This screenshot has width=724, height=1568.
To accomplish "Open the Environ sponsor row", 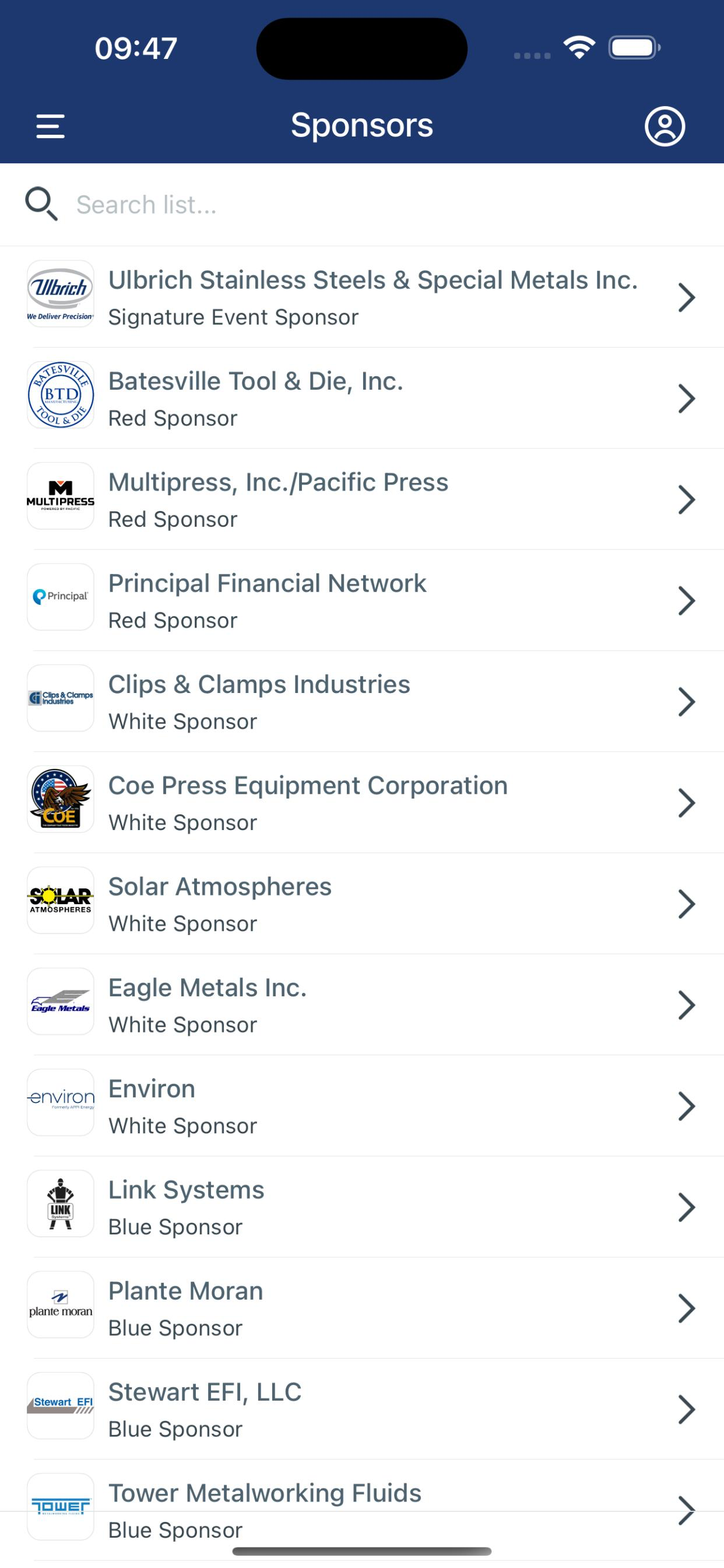I will point(362,1105).
